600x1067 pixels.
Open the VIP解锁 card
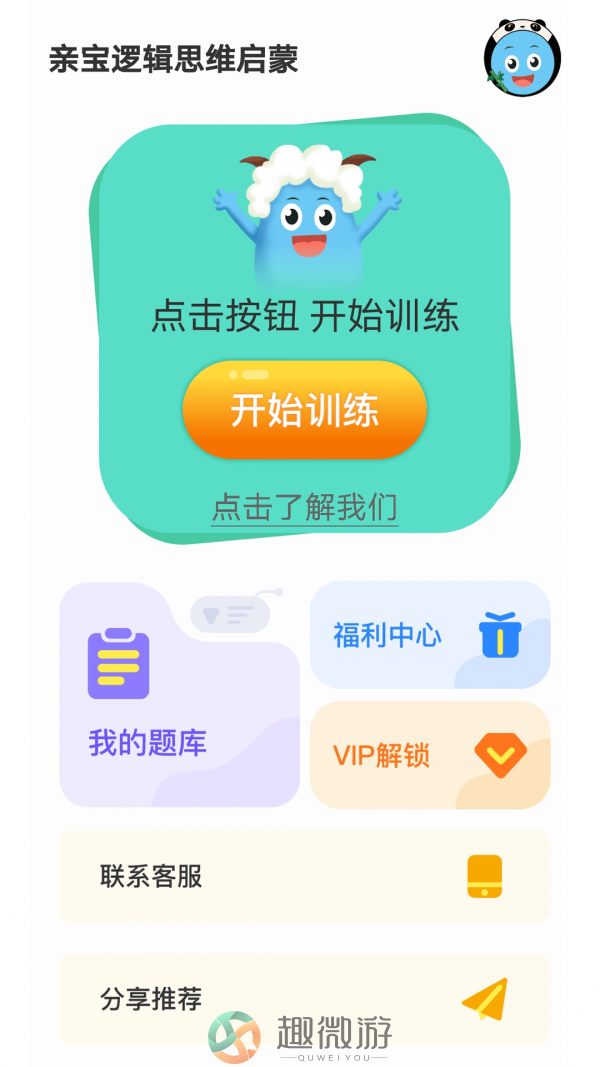tap(430, 755)
